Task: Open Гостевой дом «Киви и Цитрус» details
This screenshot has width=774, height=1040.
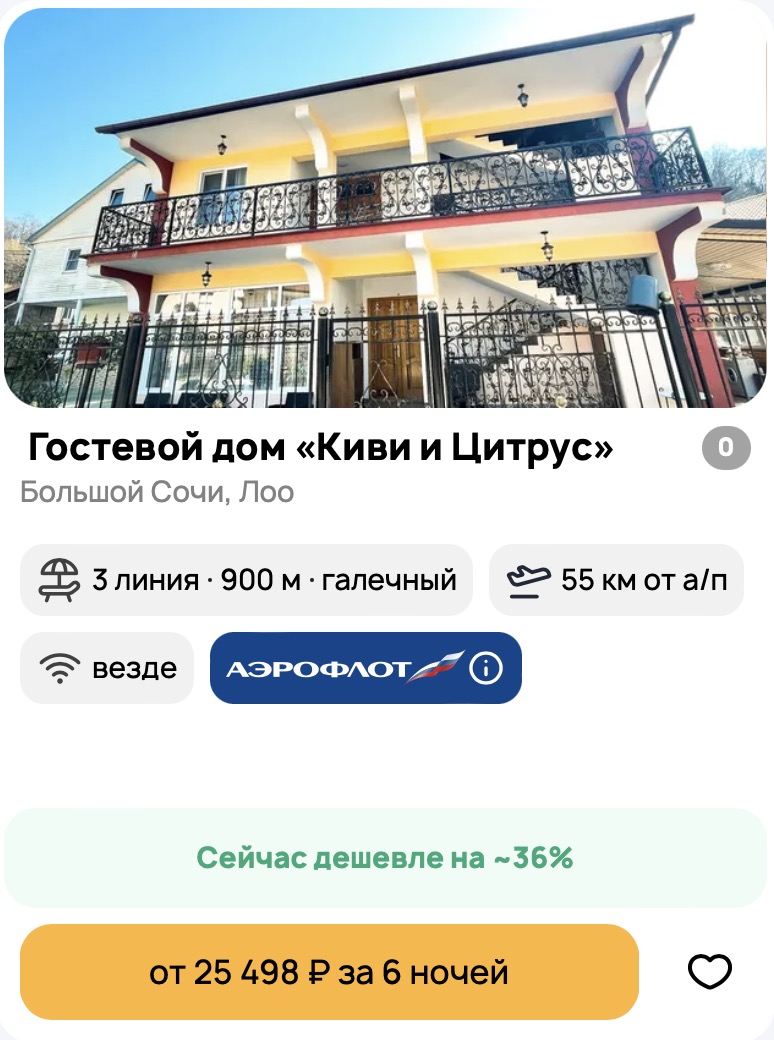Action: pyautogui.click(x=320, y=449)
